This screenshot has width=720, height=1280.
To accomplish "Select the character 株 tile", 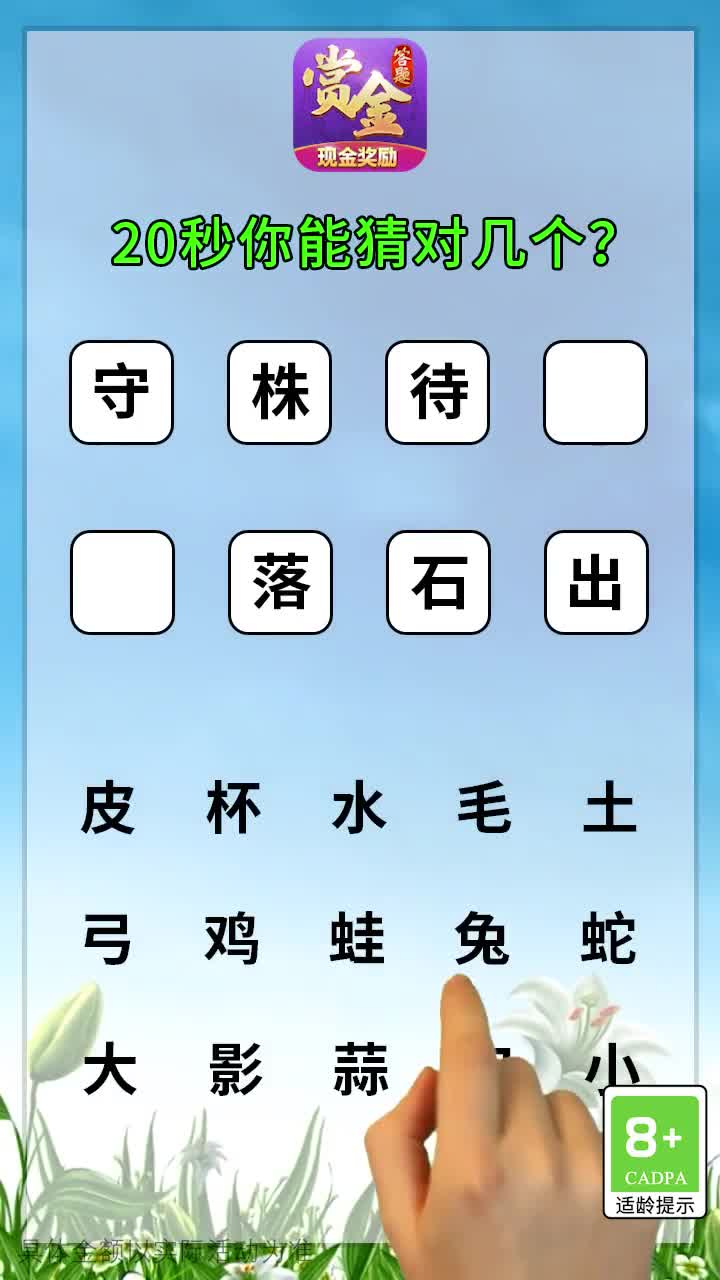I will (278, 392).
